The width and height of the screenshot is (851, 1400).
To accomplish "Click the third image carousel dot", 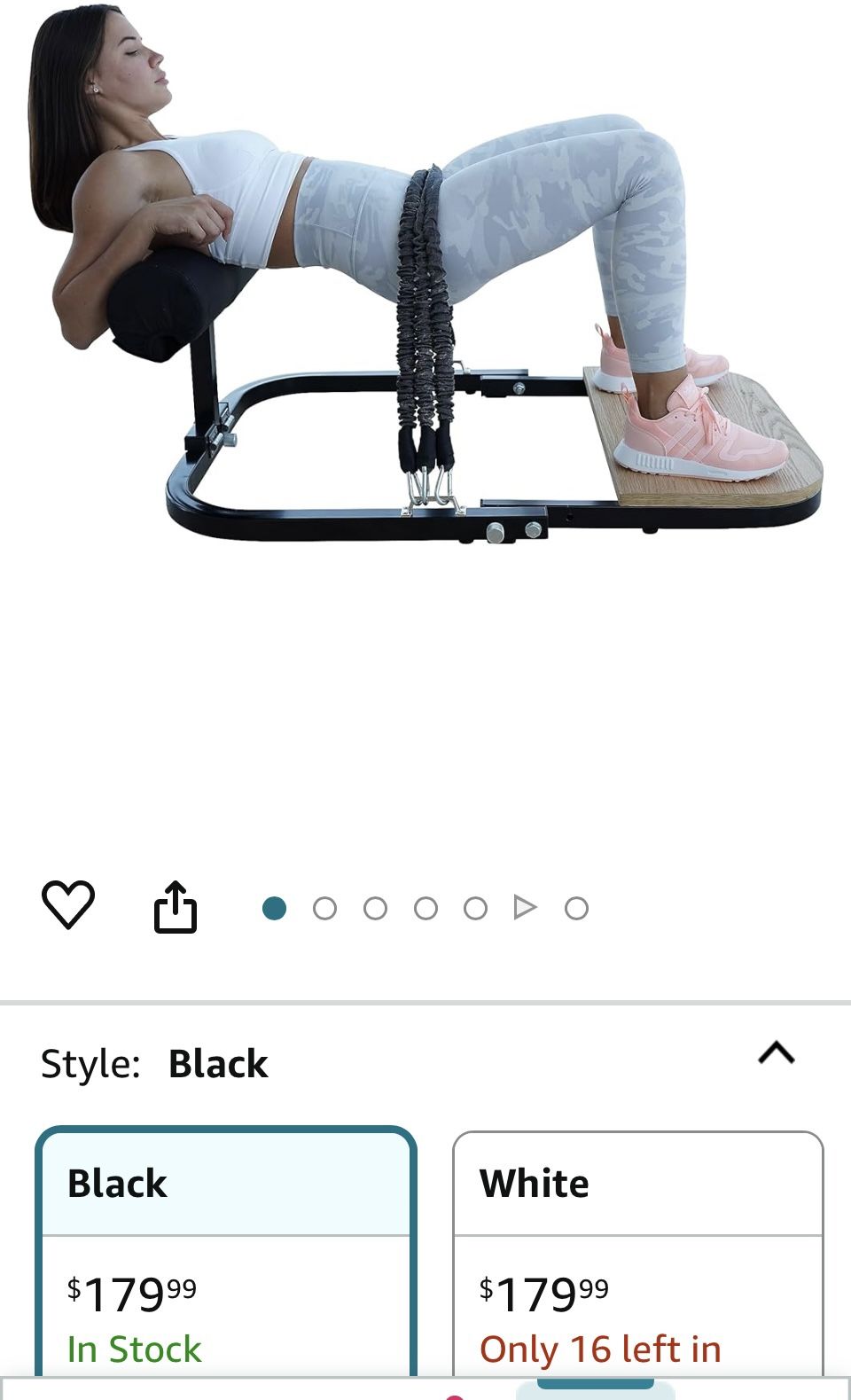I will pyautogui.click(x=376, y=908).
